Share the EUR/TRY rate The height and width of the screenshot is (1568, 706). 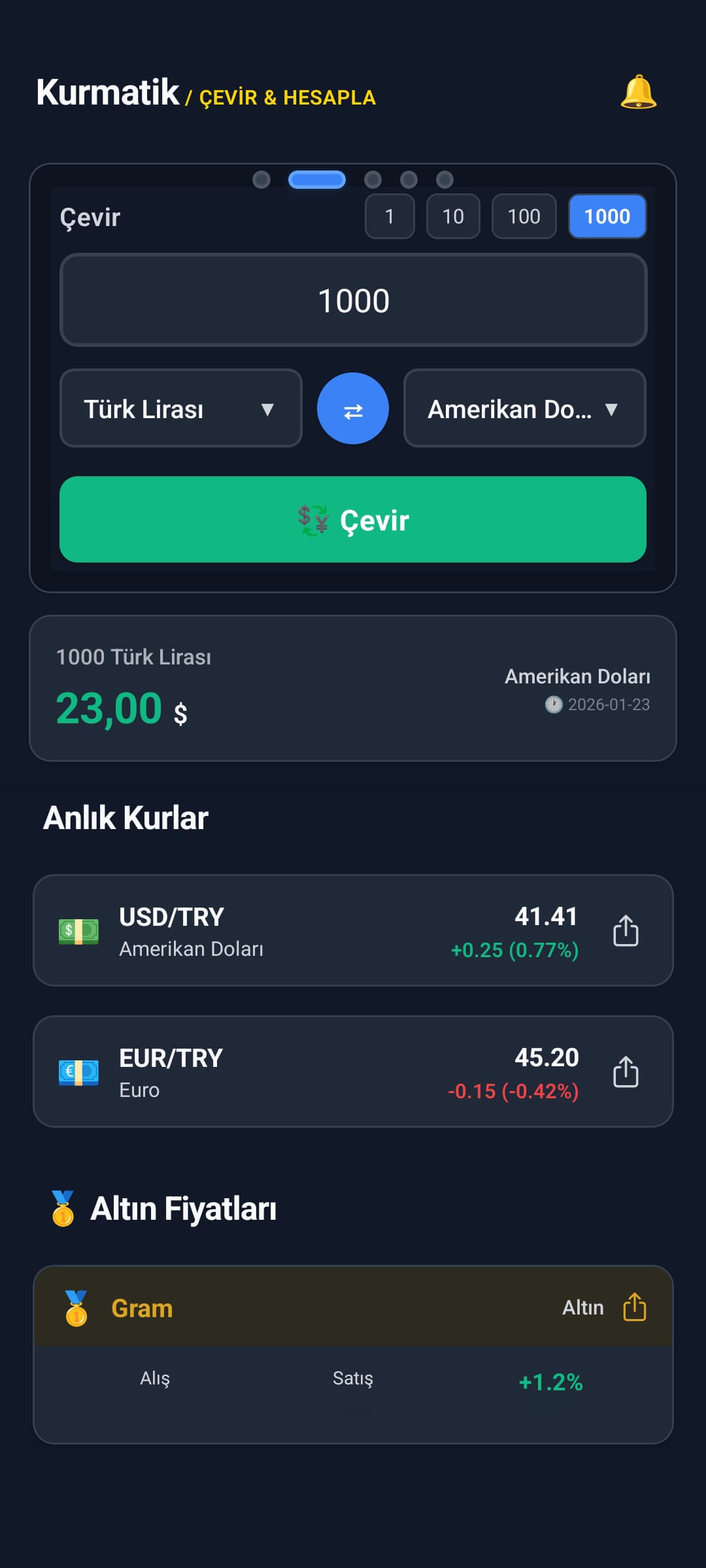click(x=626, y=1071)
